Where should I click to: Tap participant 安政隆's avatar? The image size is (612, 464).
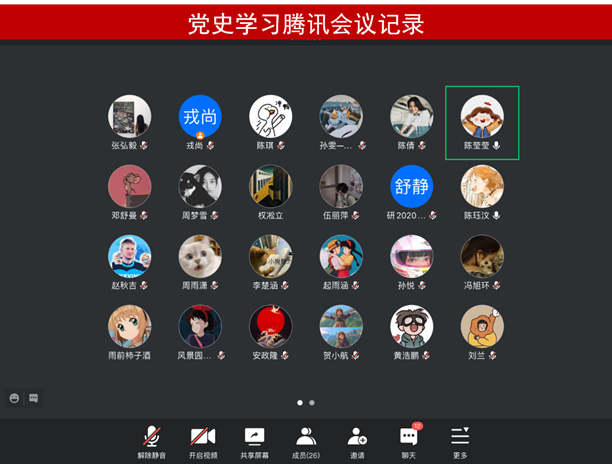tap(270, 326)
